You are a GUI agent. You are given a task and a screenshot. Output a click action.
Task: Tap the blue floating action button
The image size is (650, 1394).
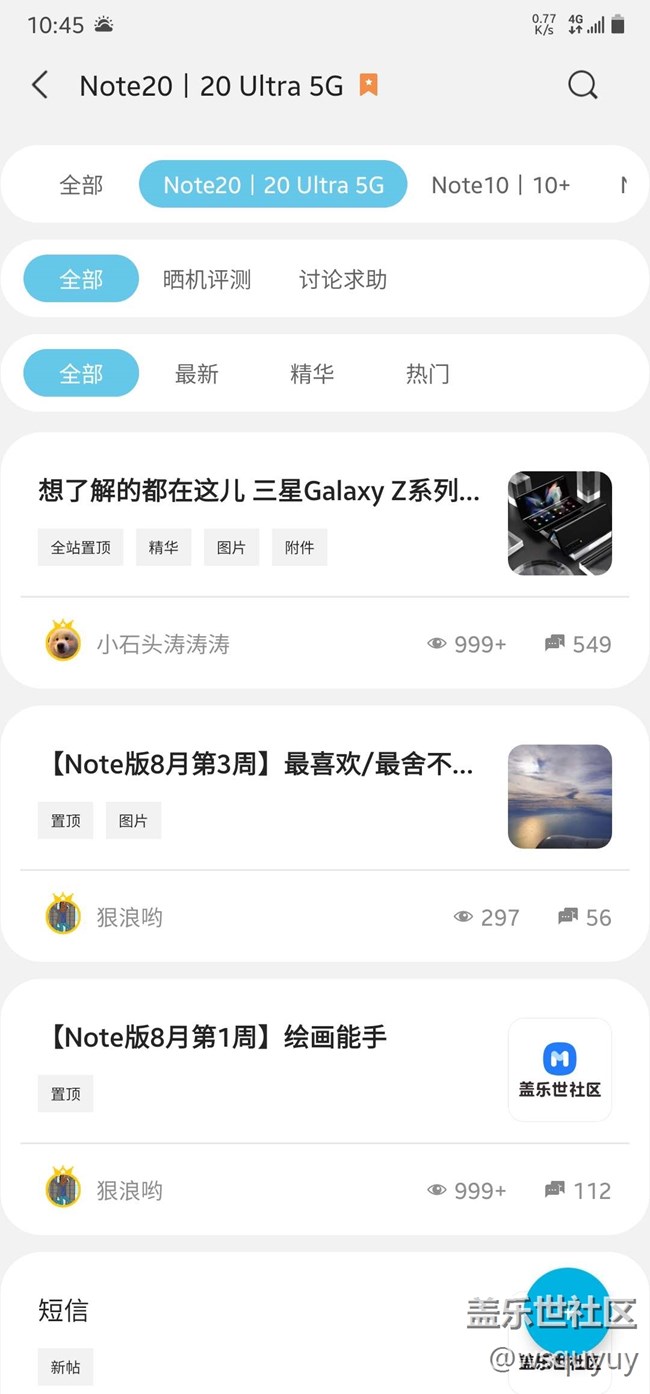pos(567,1311)
